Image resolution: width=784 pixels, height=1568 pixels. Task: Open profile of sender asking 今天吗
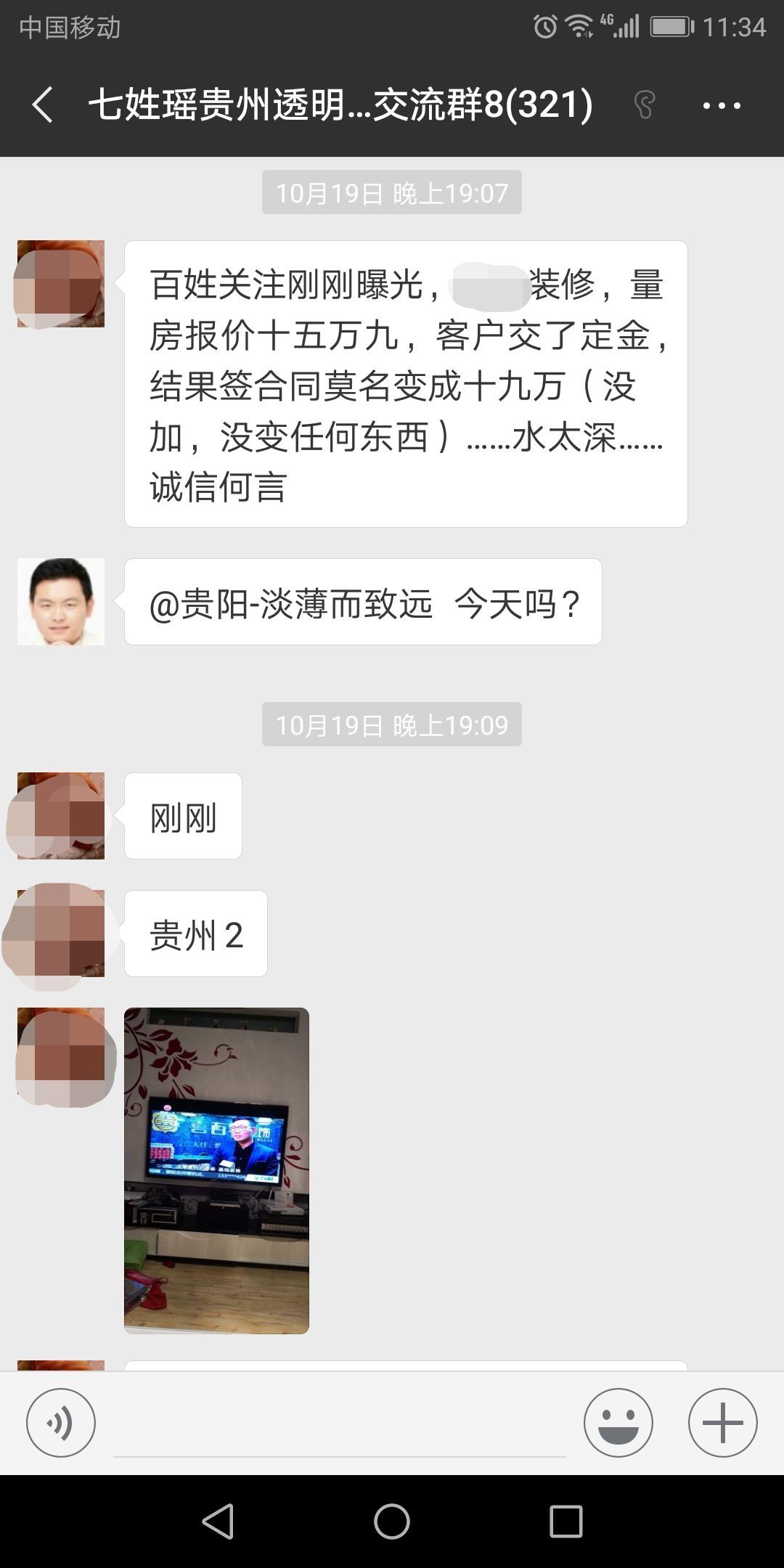coord(61,602)
